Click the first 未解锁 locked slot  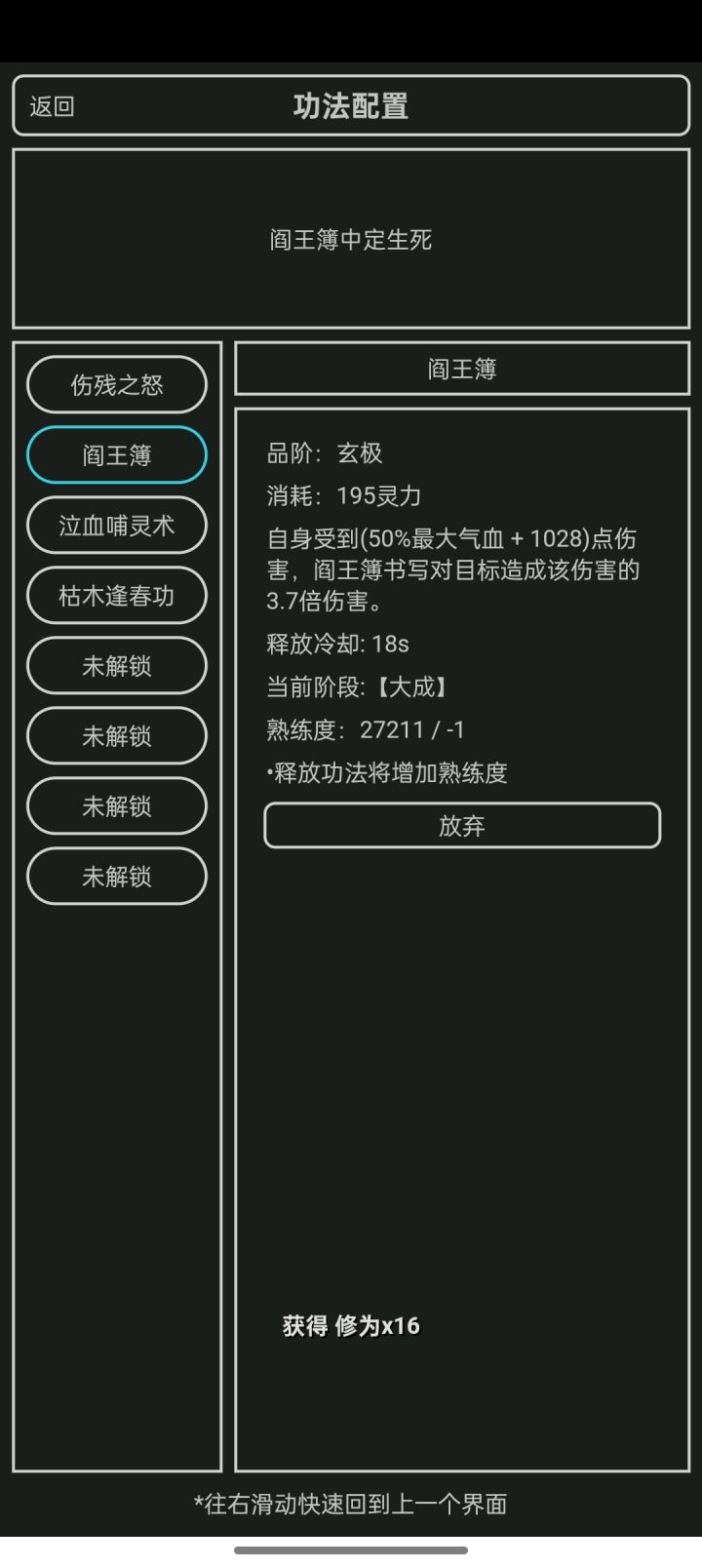point(116,666)
